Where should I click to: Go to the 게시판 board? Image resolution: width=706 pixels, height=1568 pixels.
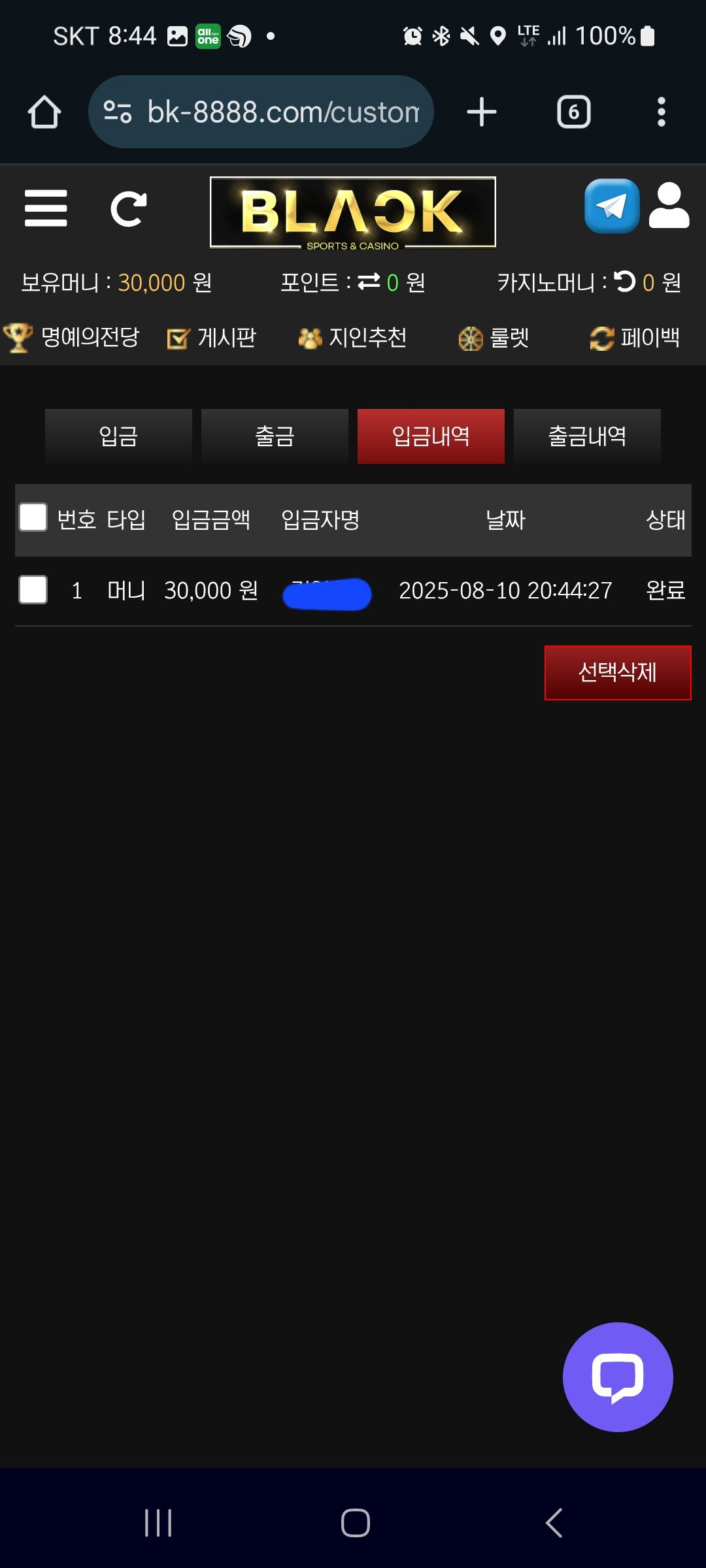pyautogui.click(x=212, y=338)
